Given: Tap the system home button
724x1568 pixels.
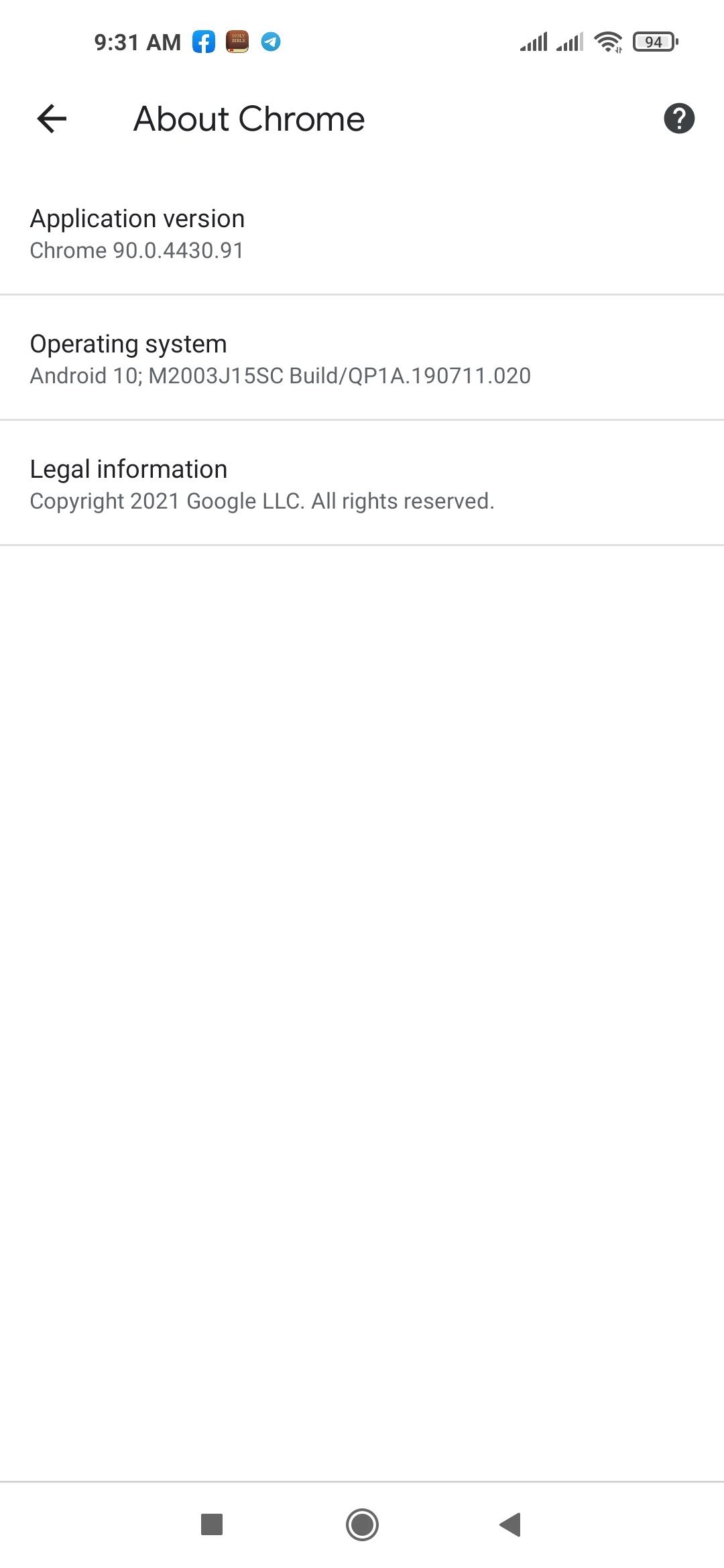Looking at the screenshot, I should (362, 1524).
